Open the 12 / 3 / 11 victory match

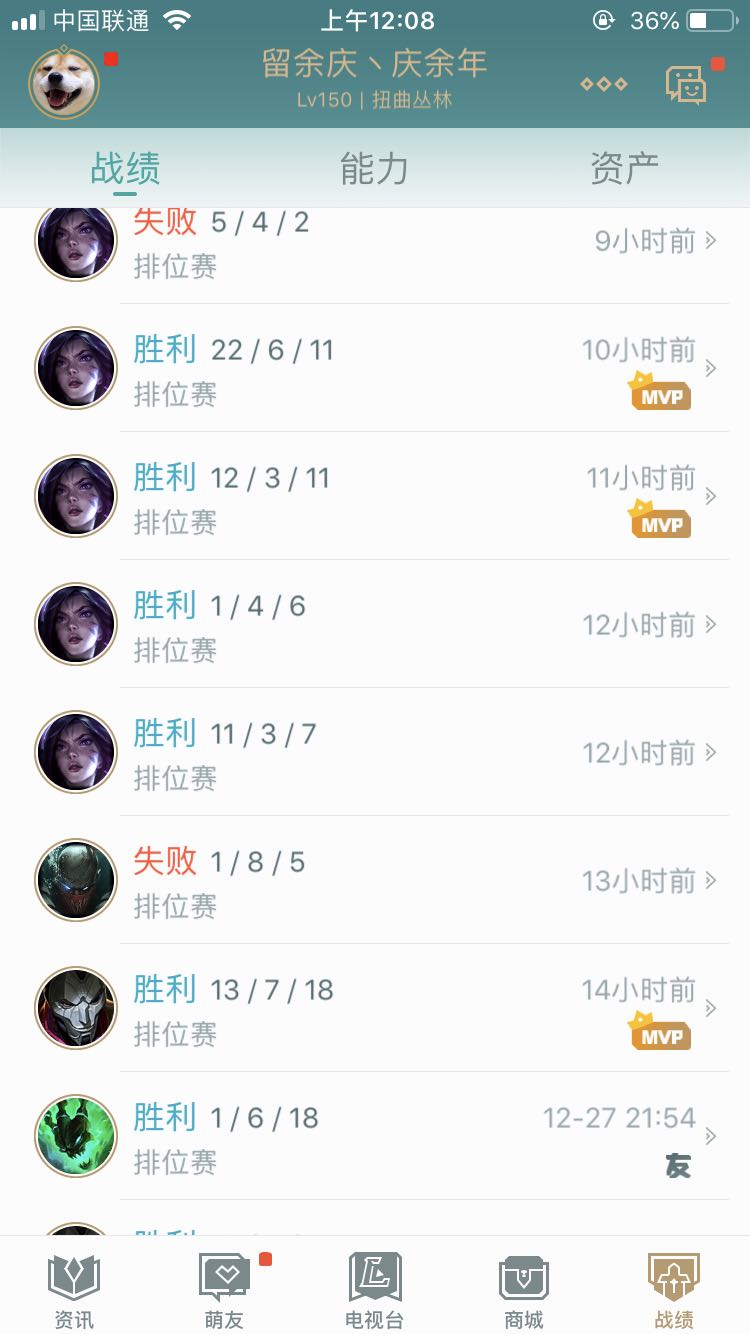point(375,496)
